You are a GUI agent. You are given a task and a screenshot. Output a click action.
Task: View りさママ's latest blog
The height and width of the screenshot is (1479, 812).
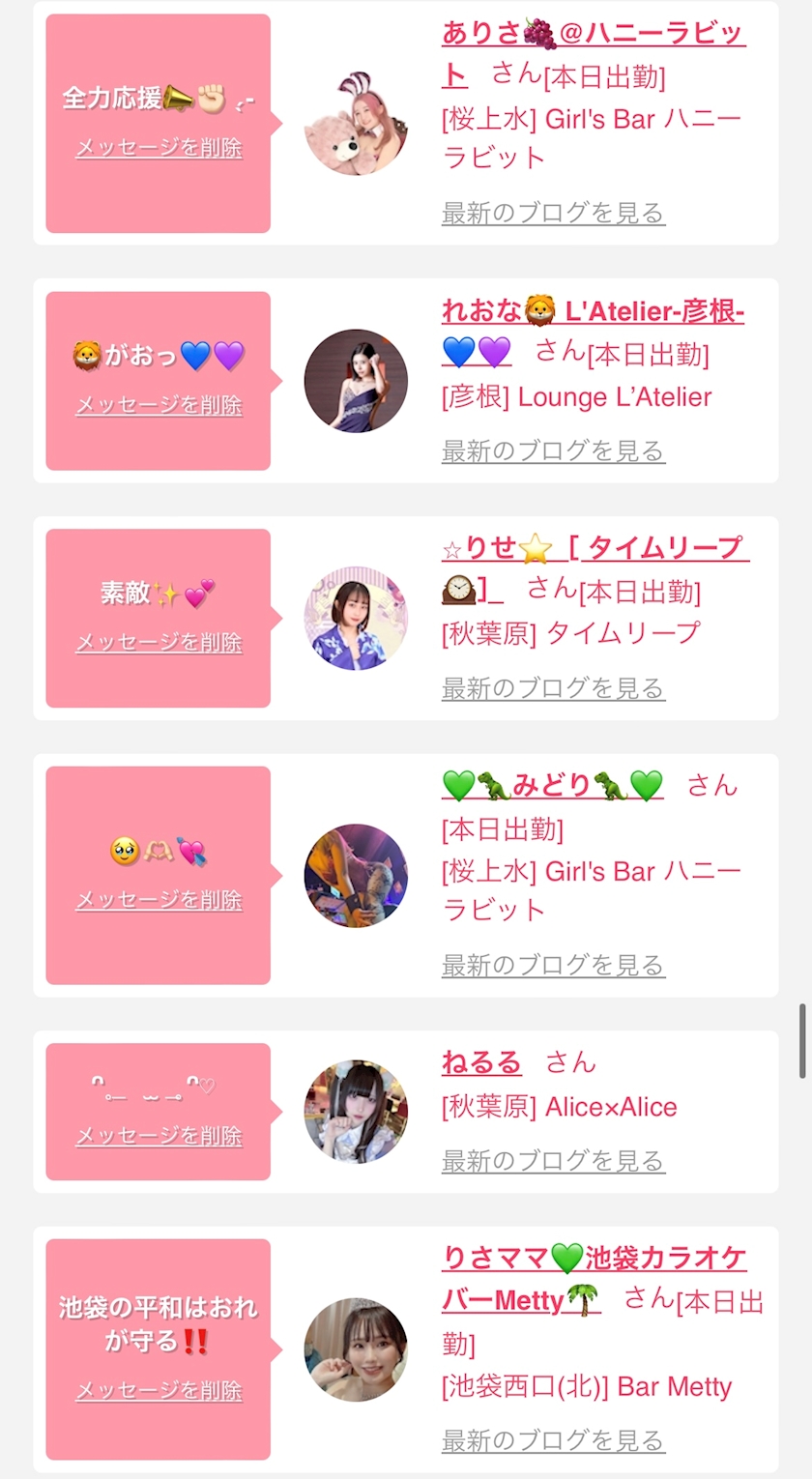pos(553,1440)
